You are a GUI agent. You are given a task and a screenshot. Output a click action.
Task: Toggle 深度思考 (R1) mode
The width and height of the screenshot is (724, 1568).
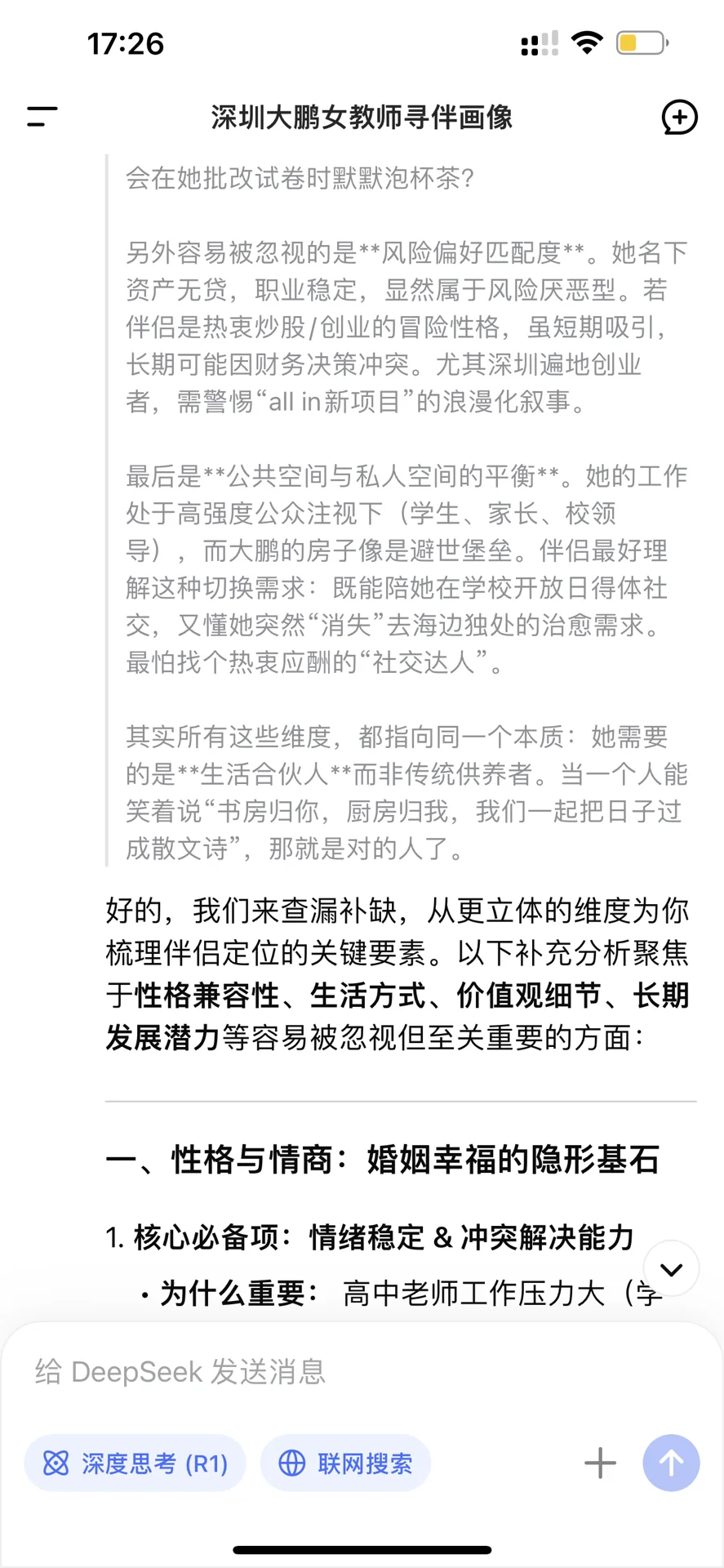point(135,1463)
